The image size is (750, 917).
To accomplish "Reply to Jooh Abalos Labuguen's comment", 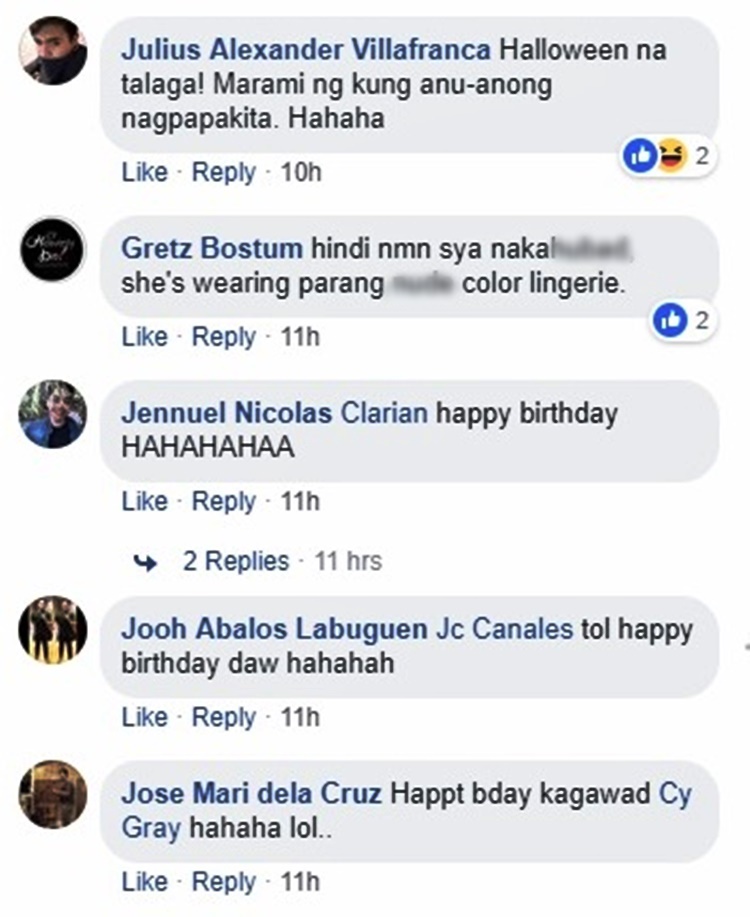I will click(224, 717).
